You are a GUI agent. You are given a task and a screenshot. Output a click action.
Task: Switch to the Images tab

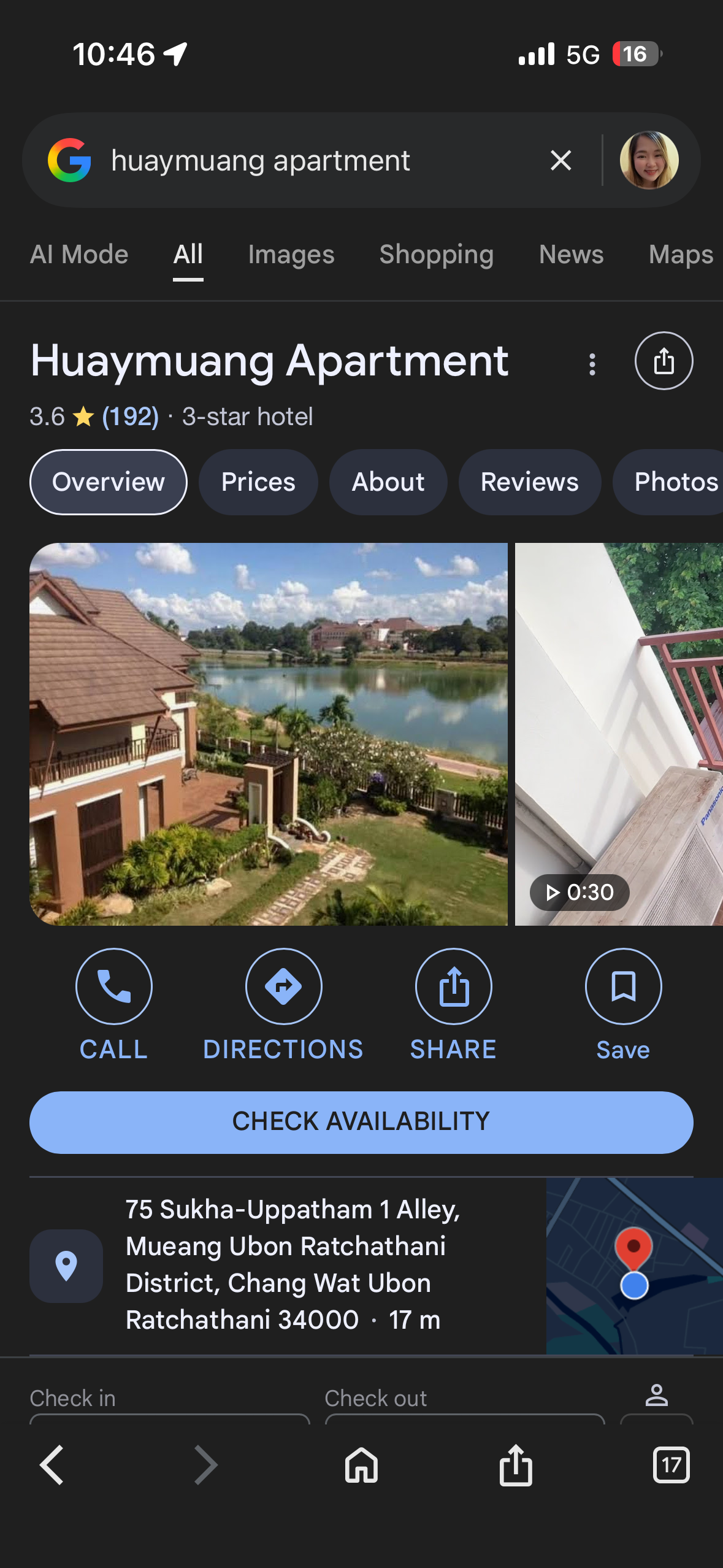tap(291, 255)
